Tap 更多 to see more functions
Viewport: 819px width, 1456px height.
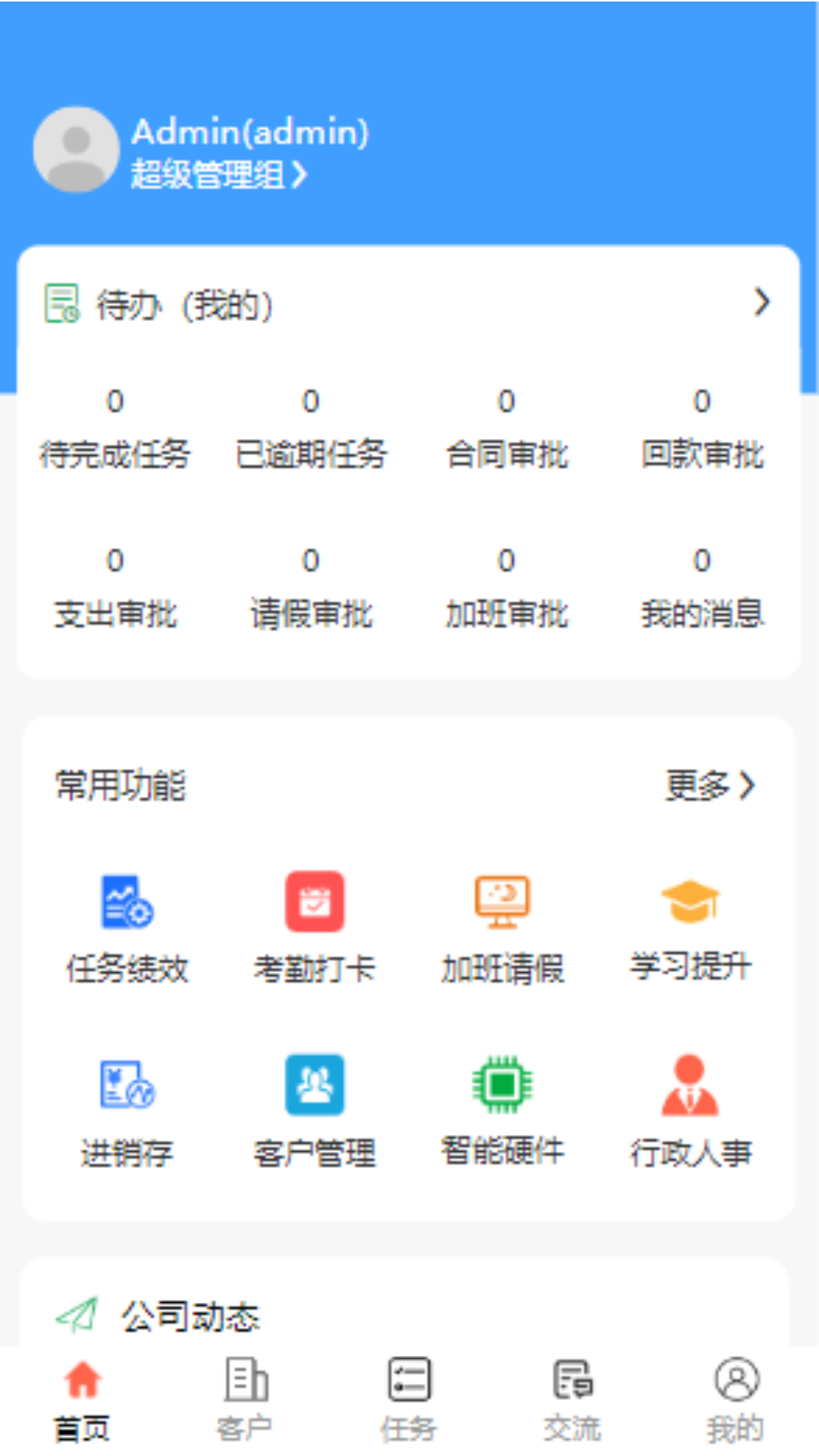click(x=709, y=786)
